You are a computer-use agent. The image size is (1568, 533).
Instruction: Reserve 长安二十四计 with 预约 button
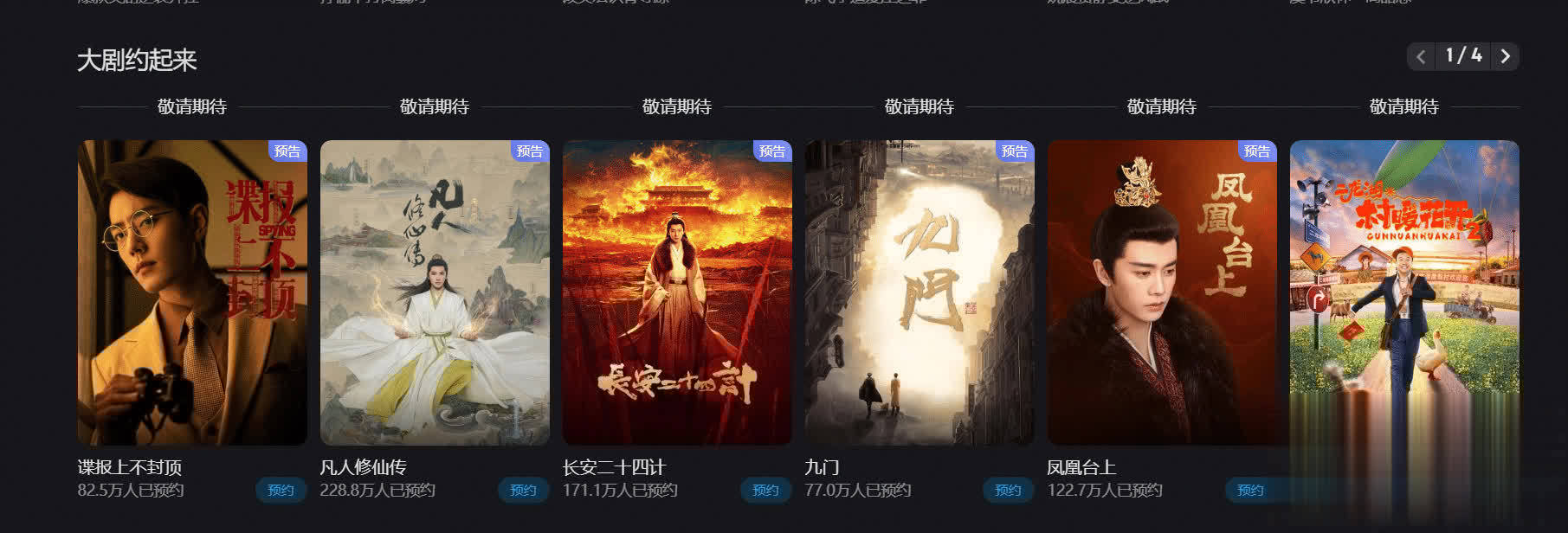tap(765, 490)
